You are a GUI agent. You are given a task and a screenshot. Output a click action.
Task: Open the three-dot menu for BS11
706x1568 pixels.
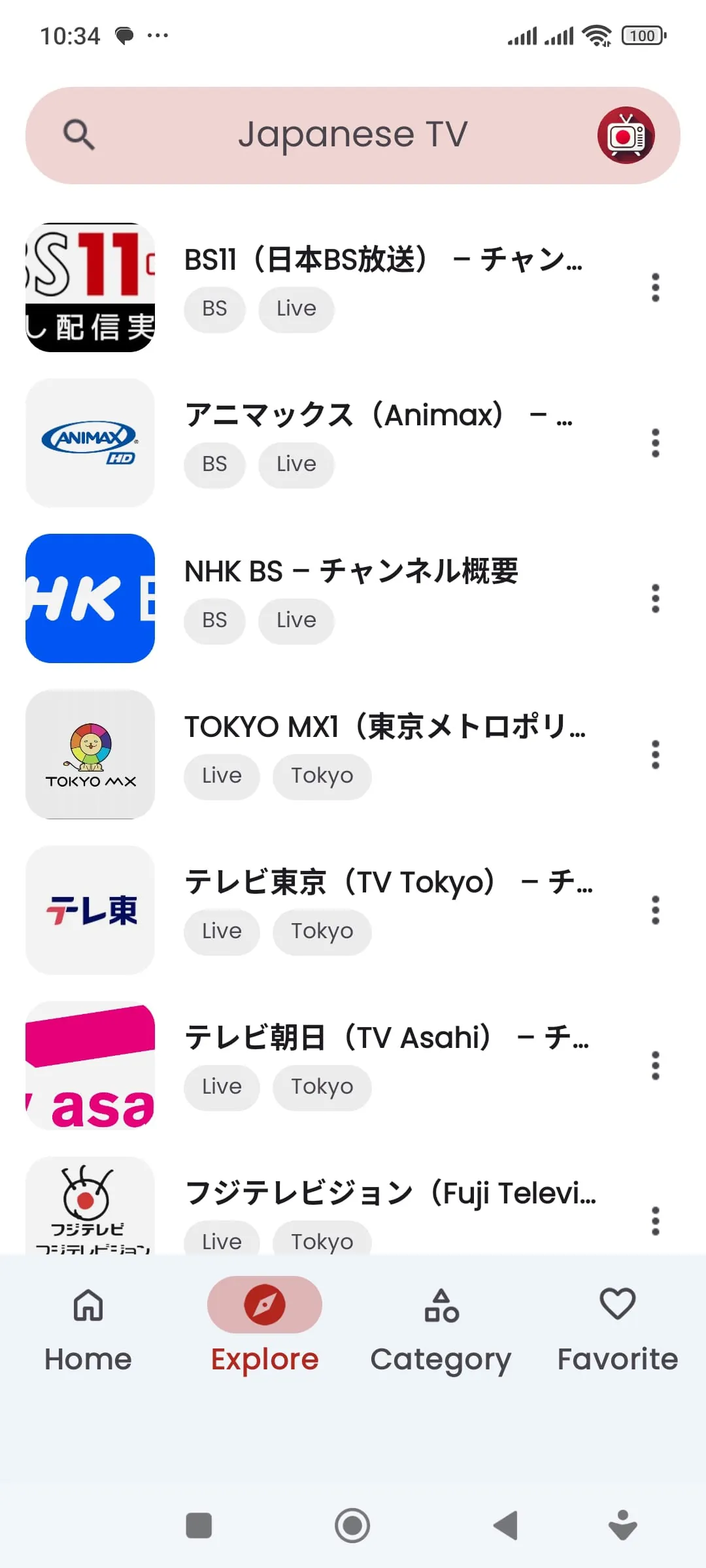click(x=656, y=286)
